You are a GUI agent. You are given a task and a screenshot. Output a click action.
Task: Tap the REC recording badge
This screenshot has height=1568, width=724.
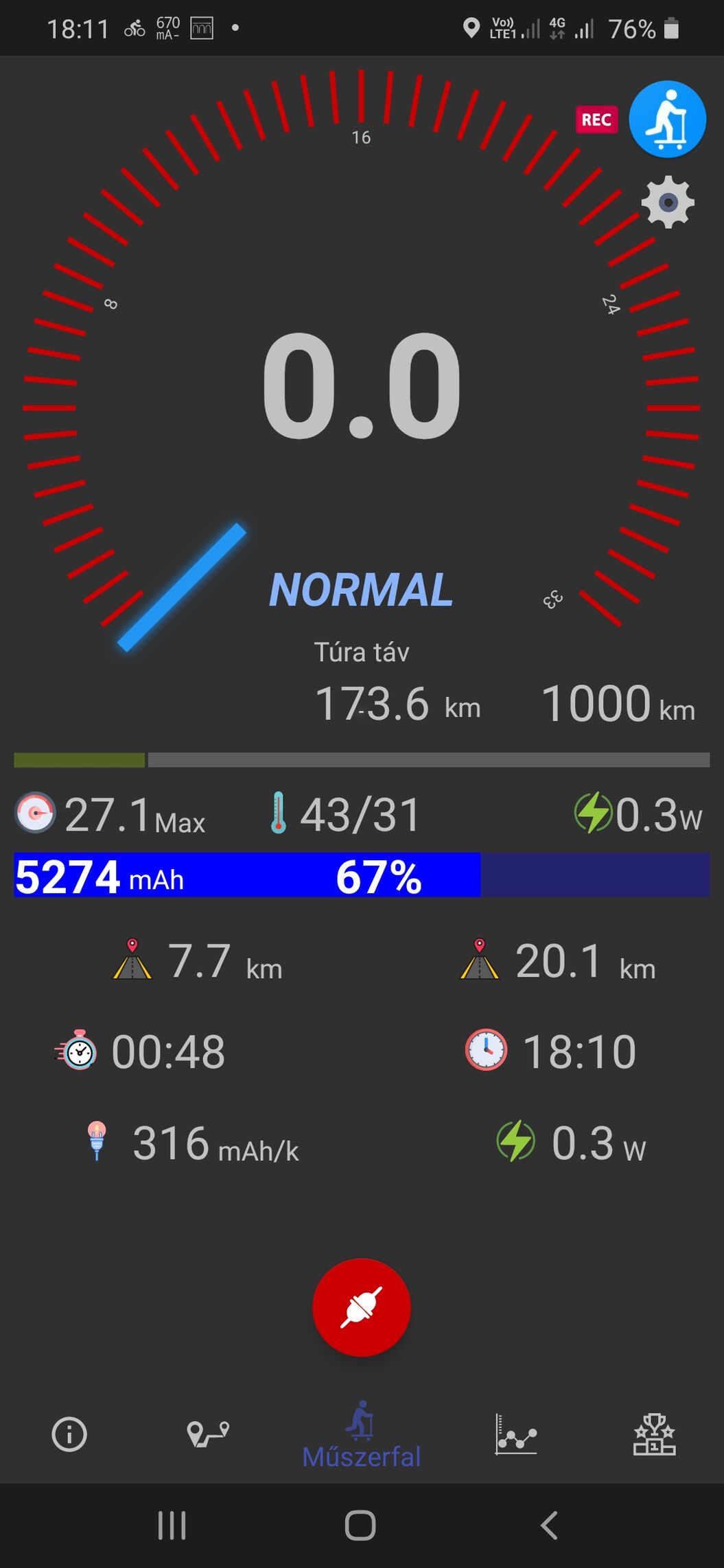pos(596,120)
